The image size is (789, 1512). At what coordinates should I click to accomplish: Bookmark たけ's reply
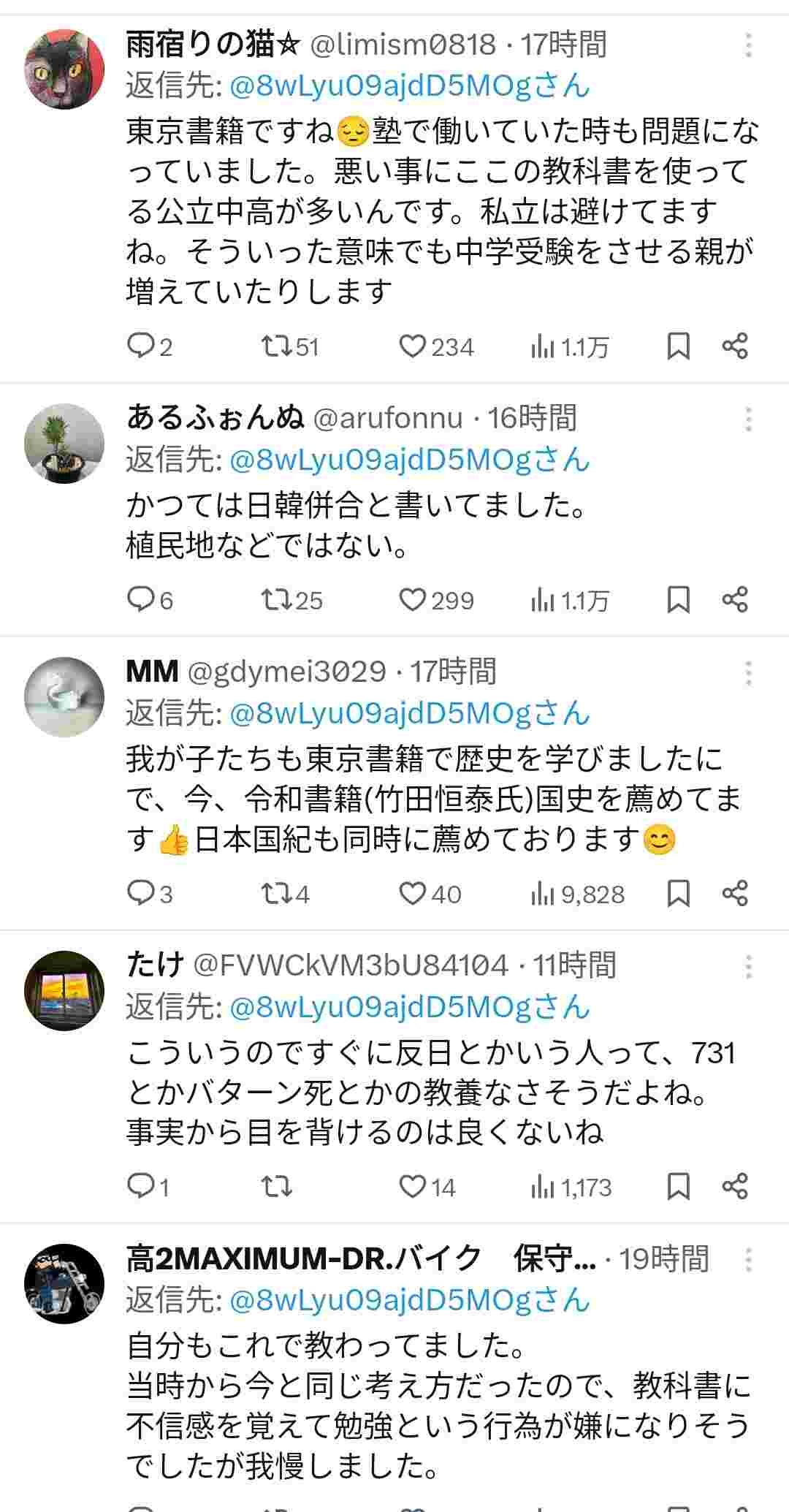tap(679, 1186)
